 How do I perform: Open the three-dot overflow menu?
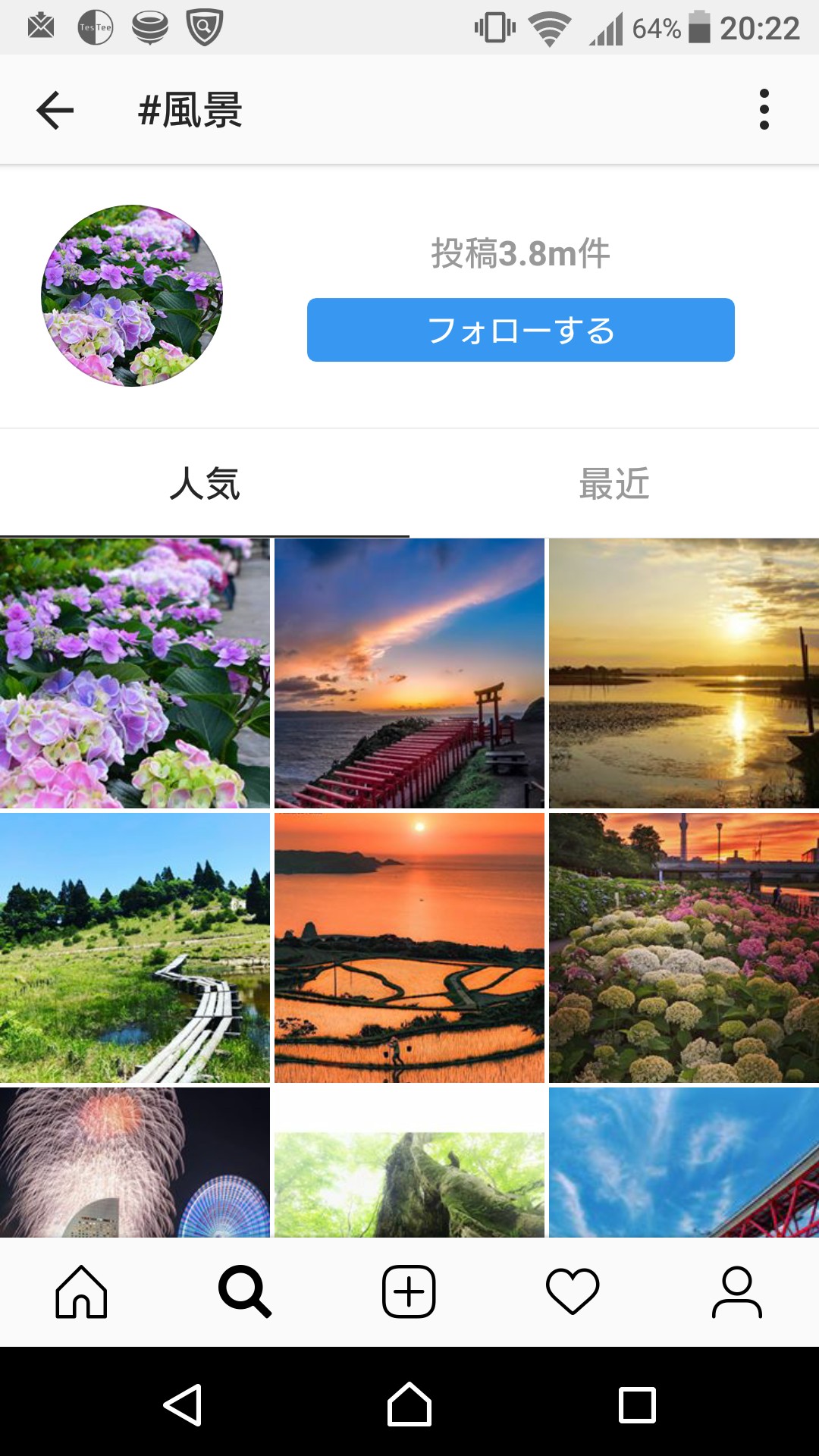tap(764, 110)
